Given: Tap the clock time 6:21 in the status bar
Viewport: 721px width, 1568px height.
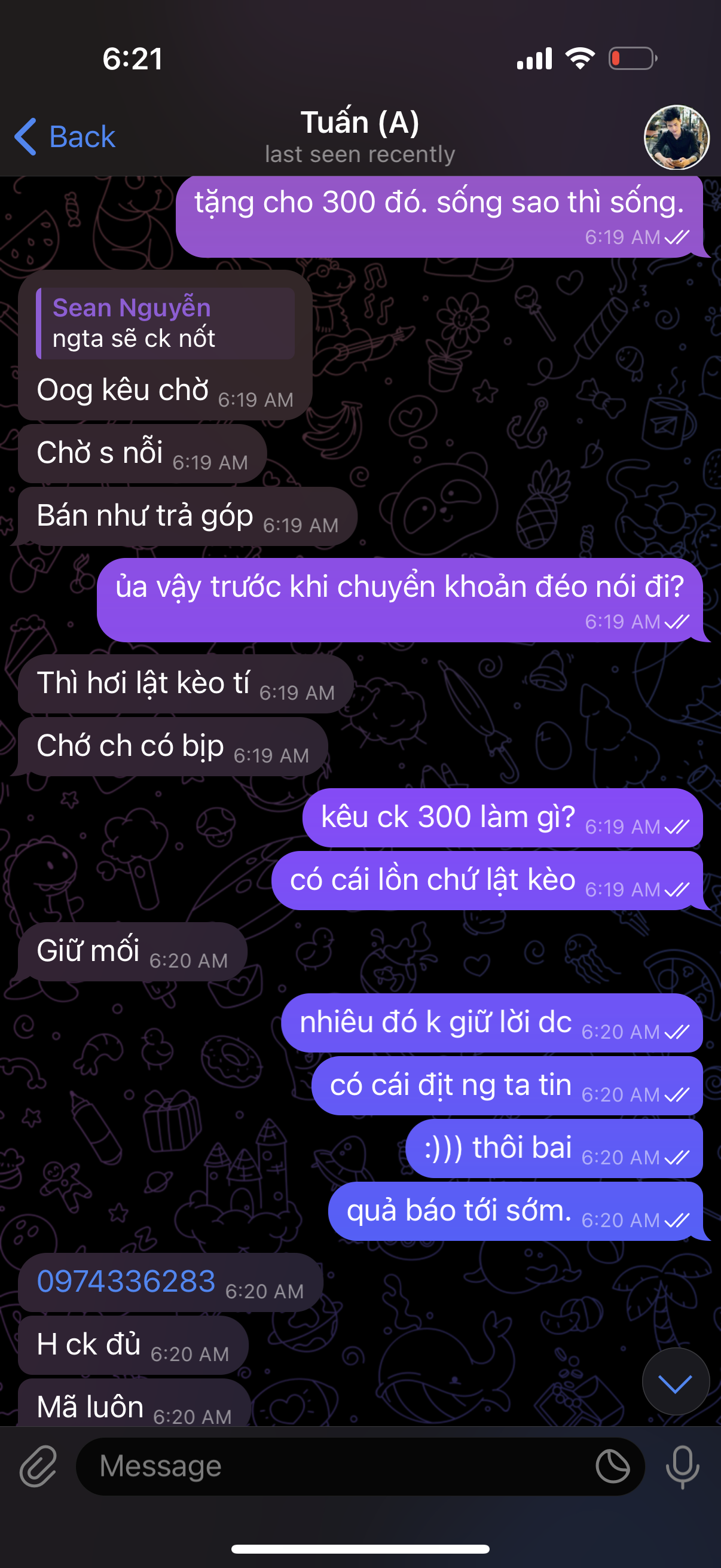Looking at the screenshot, I should tap(135, 58).
